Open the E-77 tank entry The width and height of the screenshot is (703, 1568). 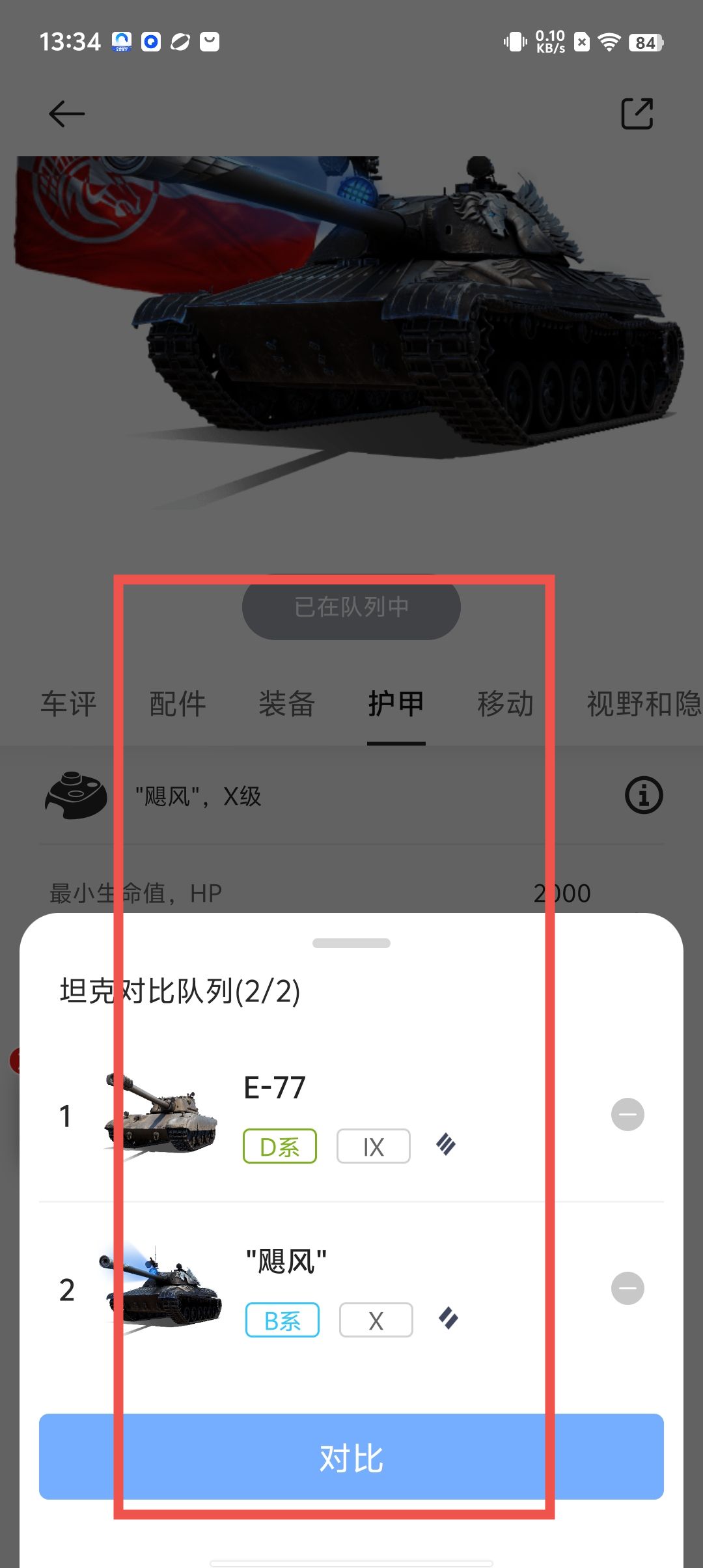[275, 1088]
